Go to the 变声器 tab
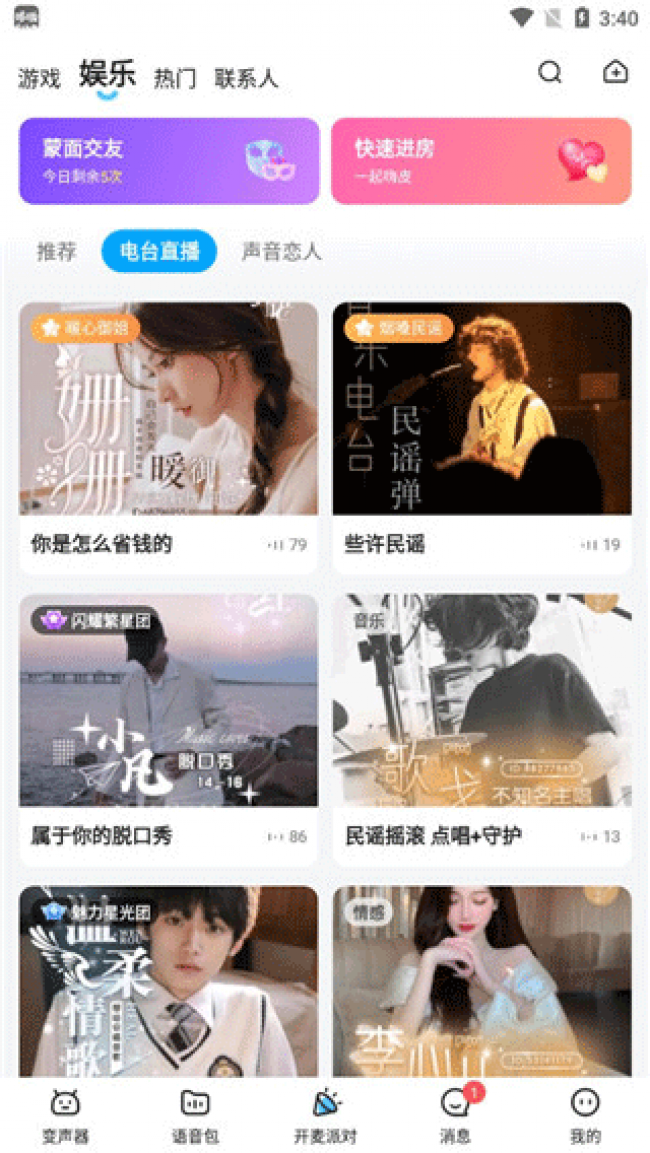Image resolution: width=650 pixels, height=1153 pixels. coord(65,1115)
